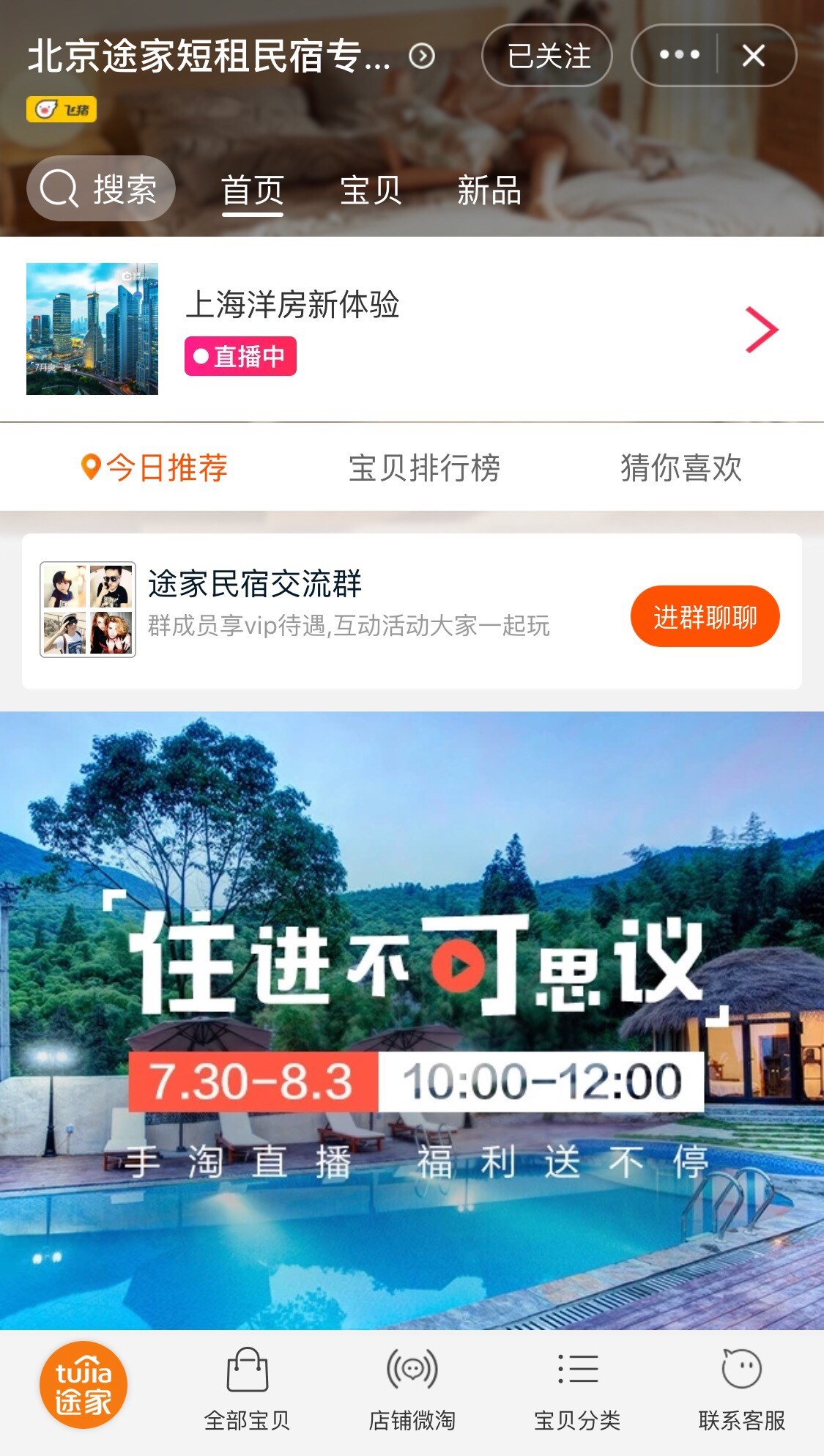The height and width of the screenshot is (1456, 824).
Task: Switch to 猜你喜欢 section
Action: click(681, 468)
